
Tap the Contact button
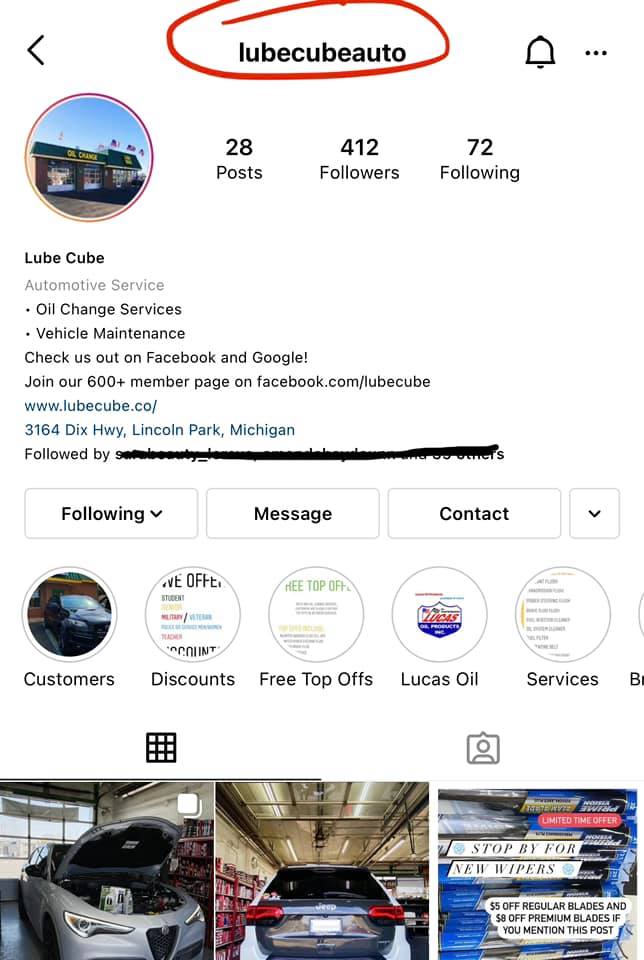[474, 514]
